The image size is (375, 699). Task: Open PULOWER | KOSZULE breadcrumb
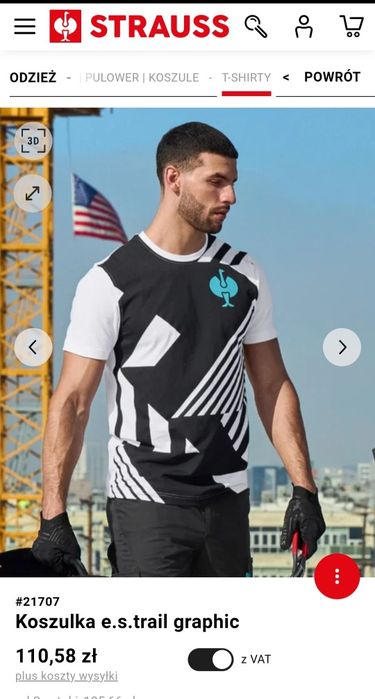(x=142, y=78)
